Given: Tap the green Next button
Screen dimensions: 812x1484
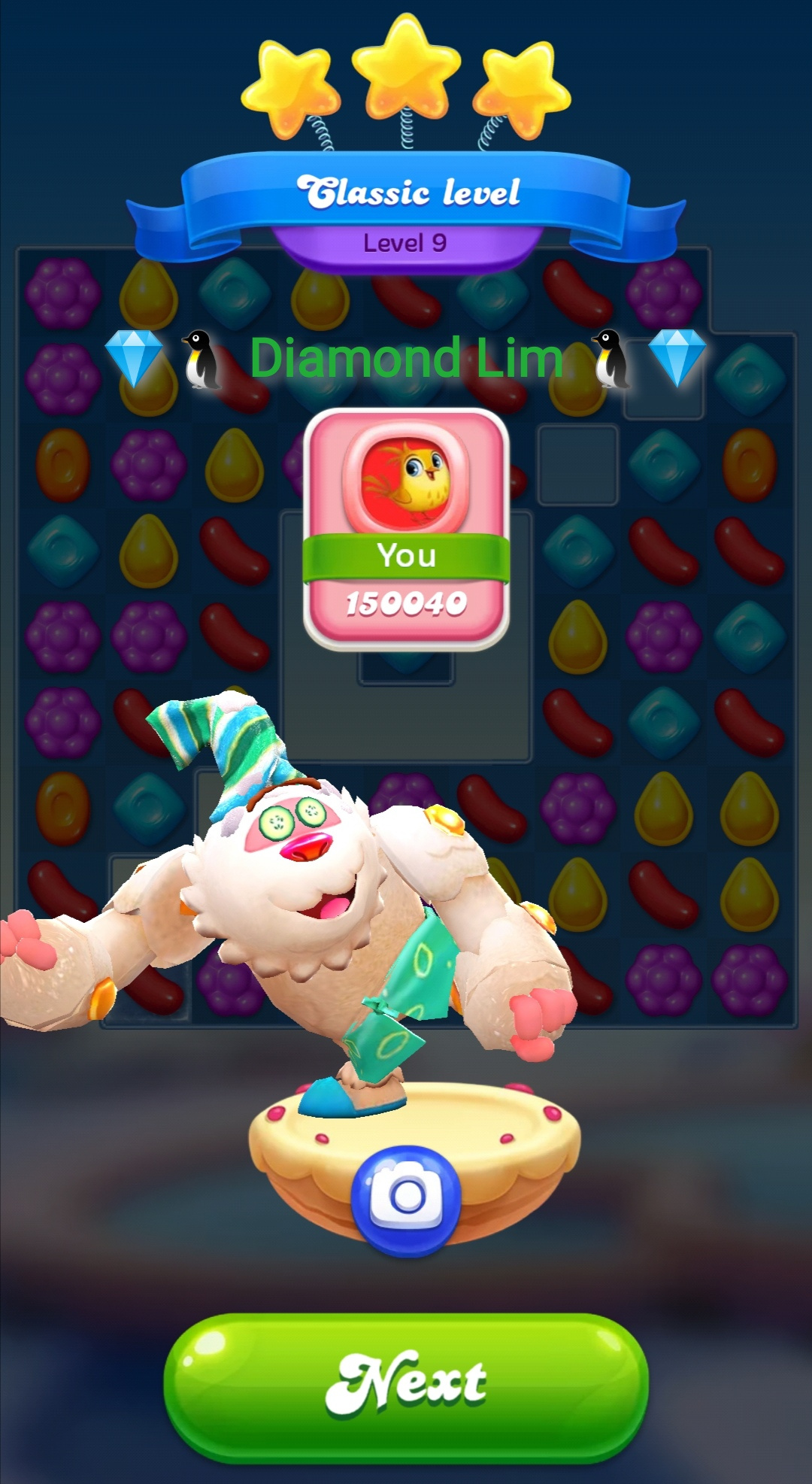Looking at the screenshot, I should coord(406,1386).
